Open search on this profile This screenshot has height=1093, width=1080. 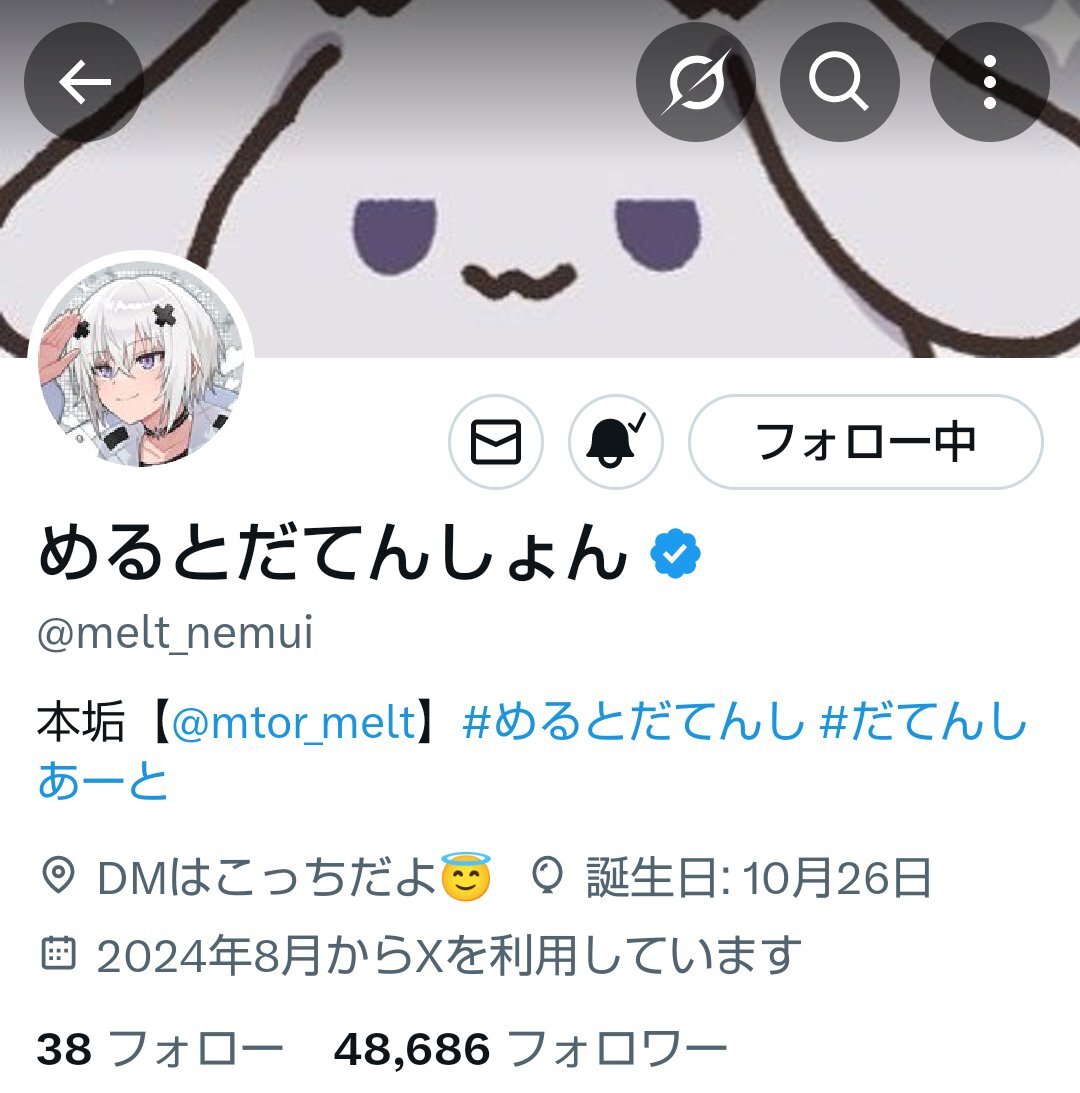(x=839, y=82)
